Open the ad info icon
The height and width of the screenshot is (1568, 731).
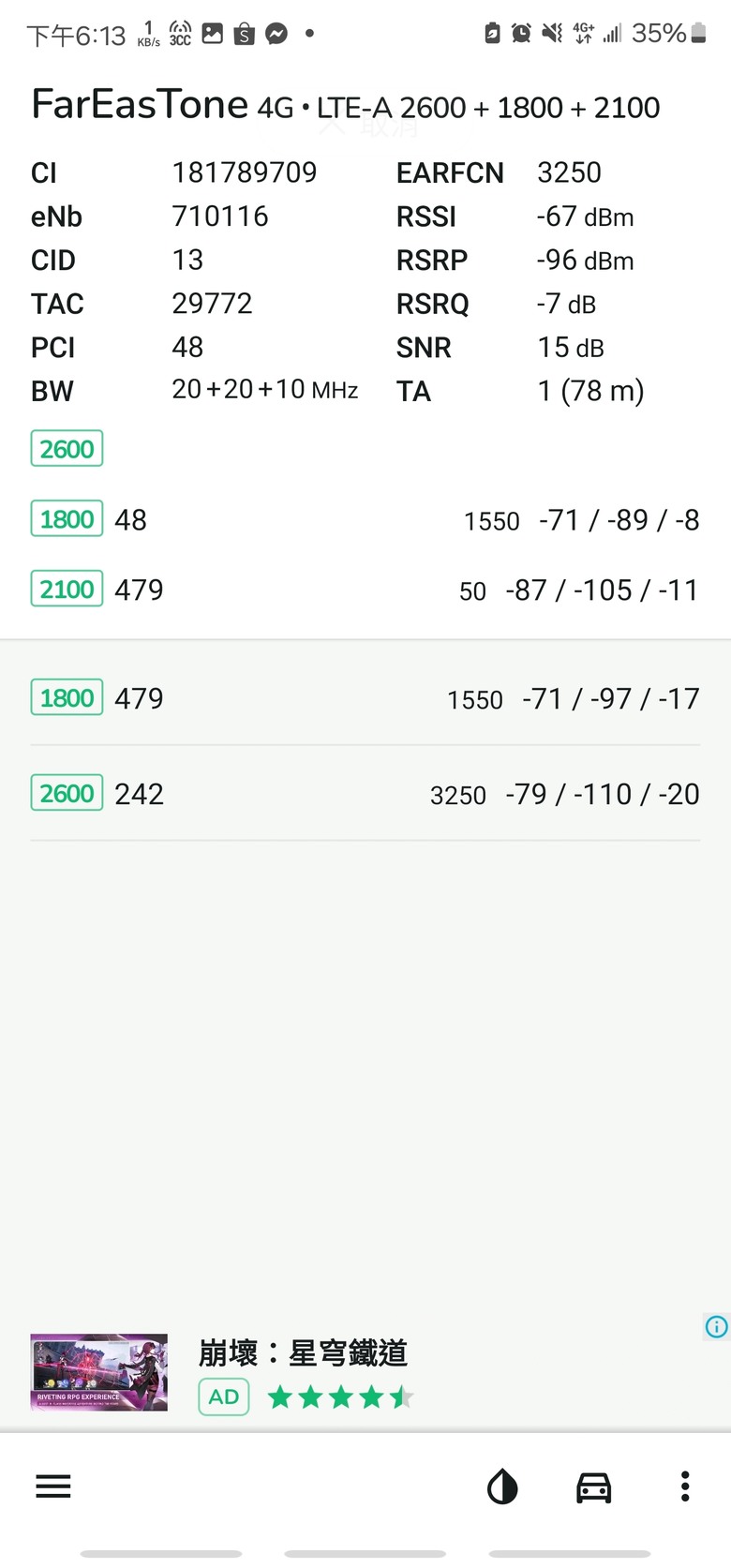pos(716,1326)
